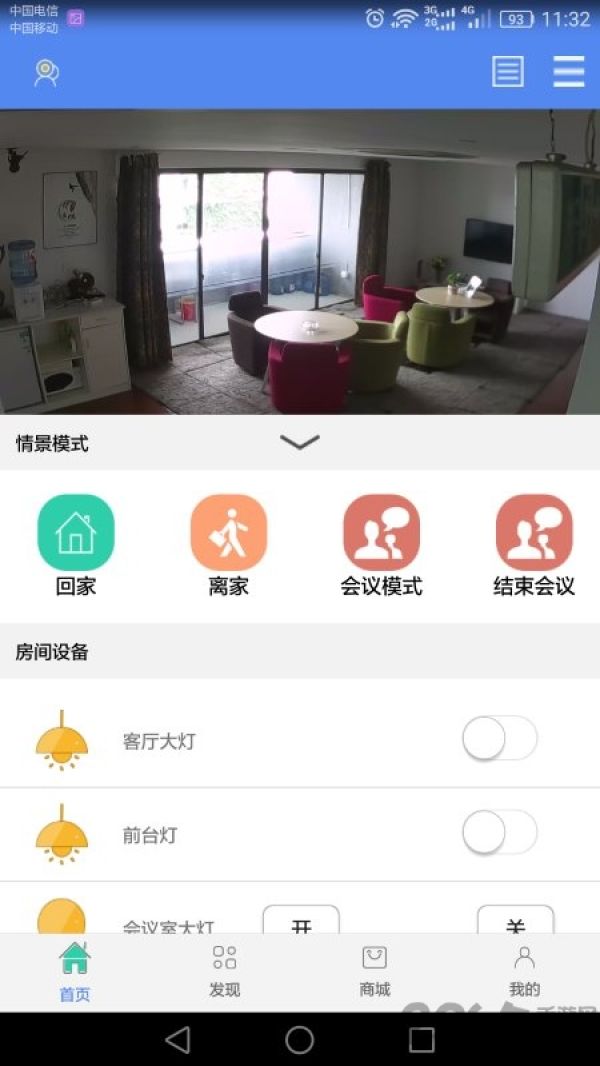Image resolution: width=600 pixels, height=1066 pixels.
Task: Open the list view icon
Action: click(508, 71)
